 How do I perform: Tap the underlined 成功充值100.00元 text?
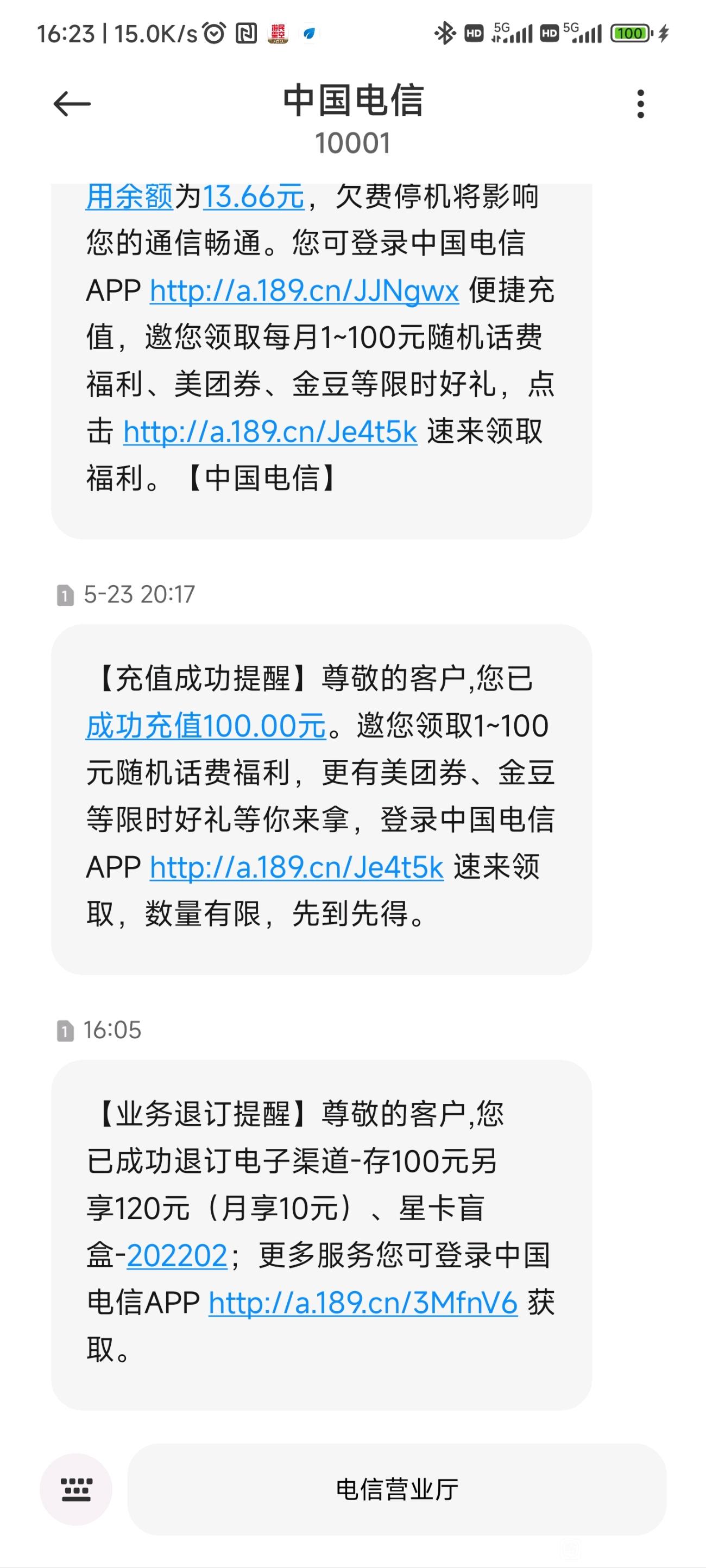coord(206,726)
